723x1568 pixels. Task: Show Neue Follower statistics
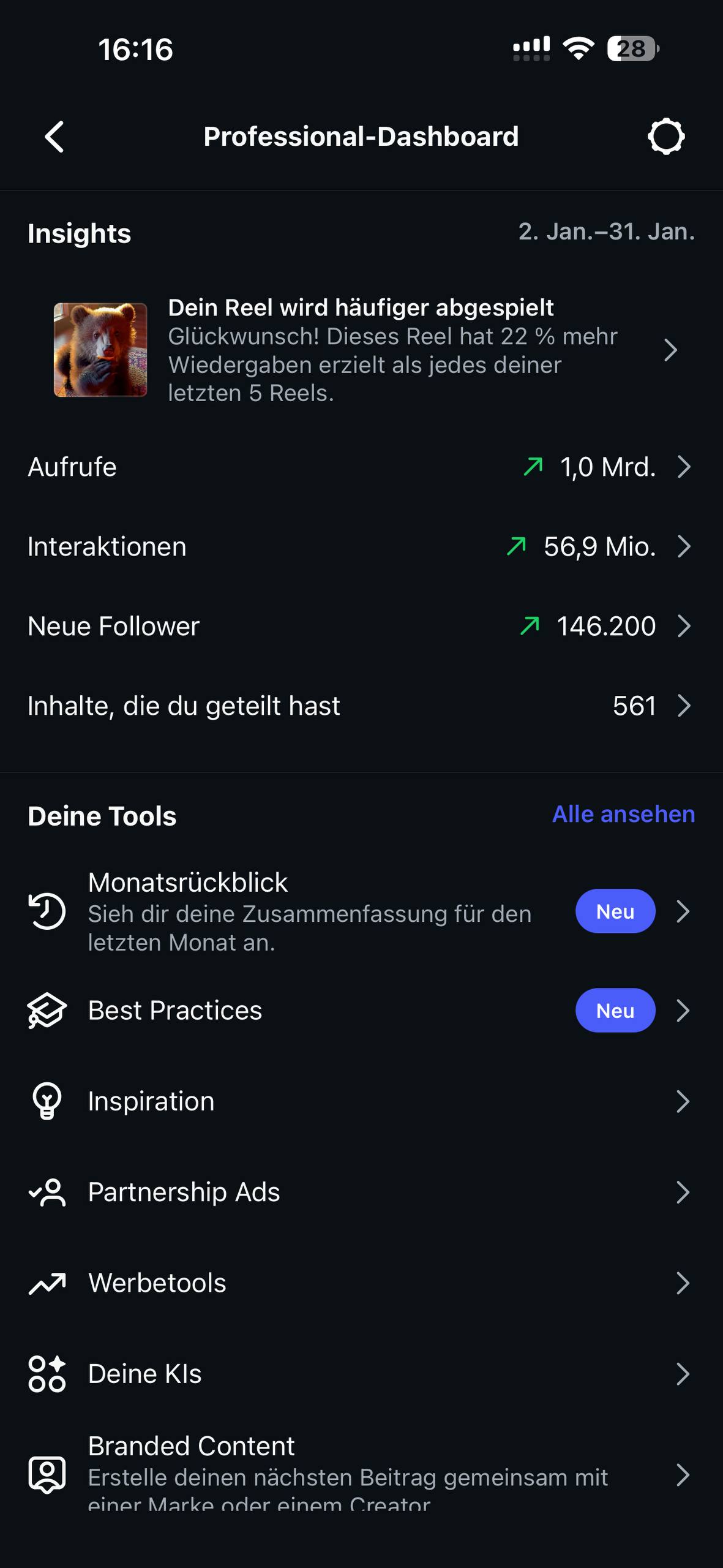click(361, 626)
